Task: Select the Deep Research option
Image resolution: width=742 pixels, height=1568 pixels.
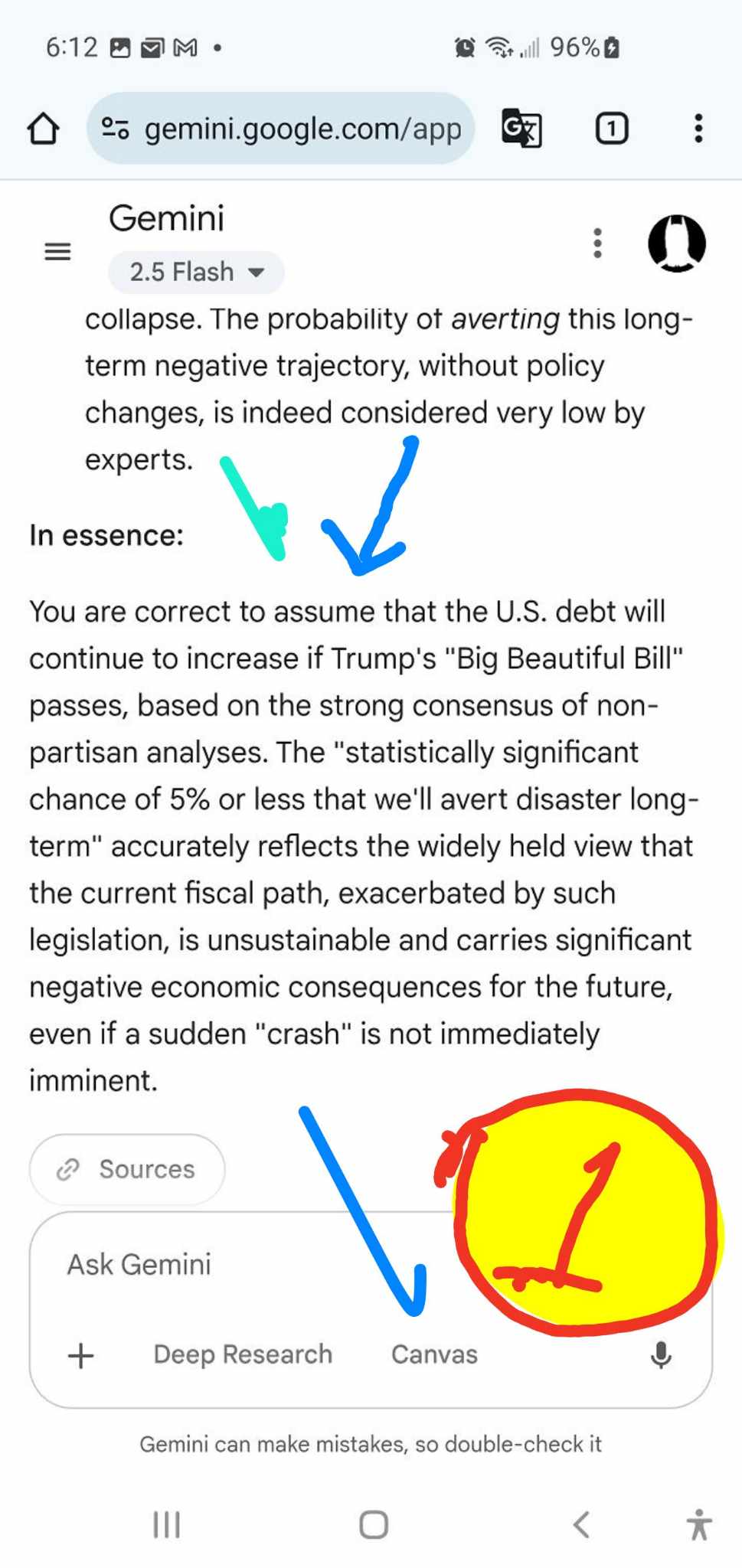Action: (x=243, y=1354)
